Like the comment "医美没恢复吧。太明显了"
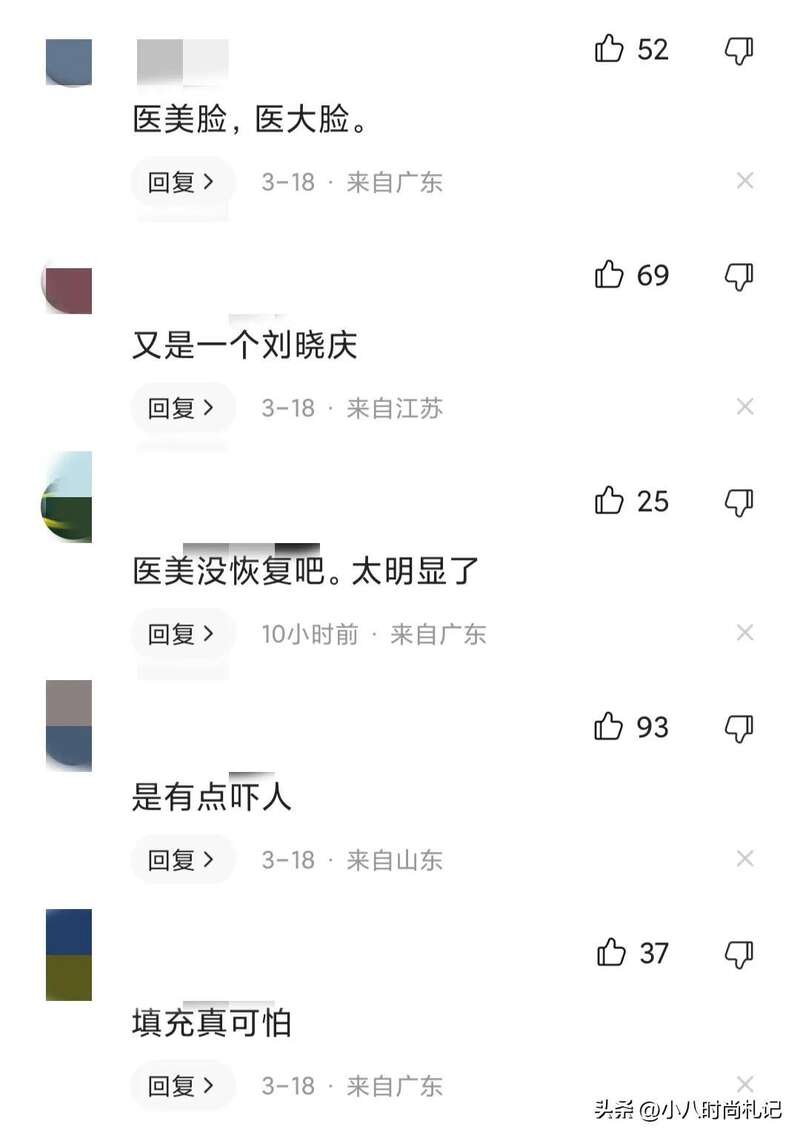Viewport: 800px width, 1138px height. pos(609,500)
